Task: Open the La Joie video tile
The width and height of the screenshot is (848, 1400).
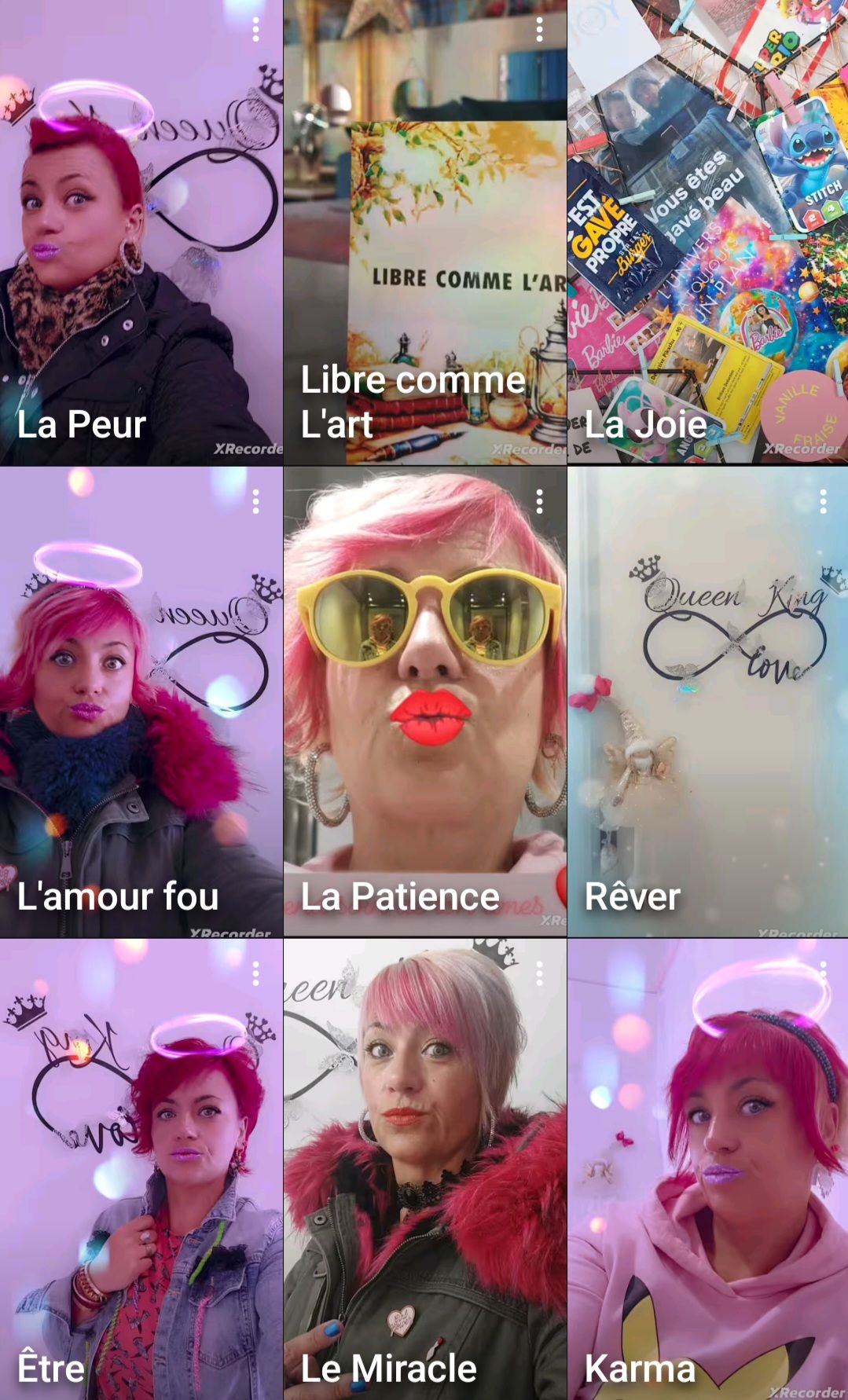Action: 707,236
